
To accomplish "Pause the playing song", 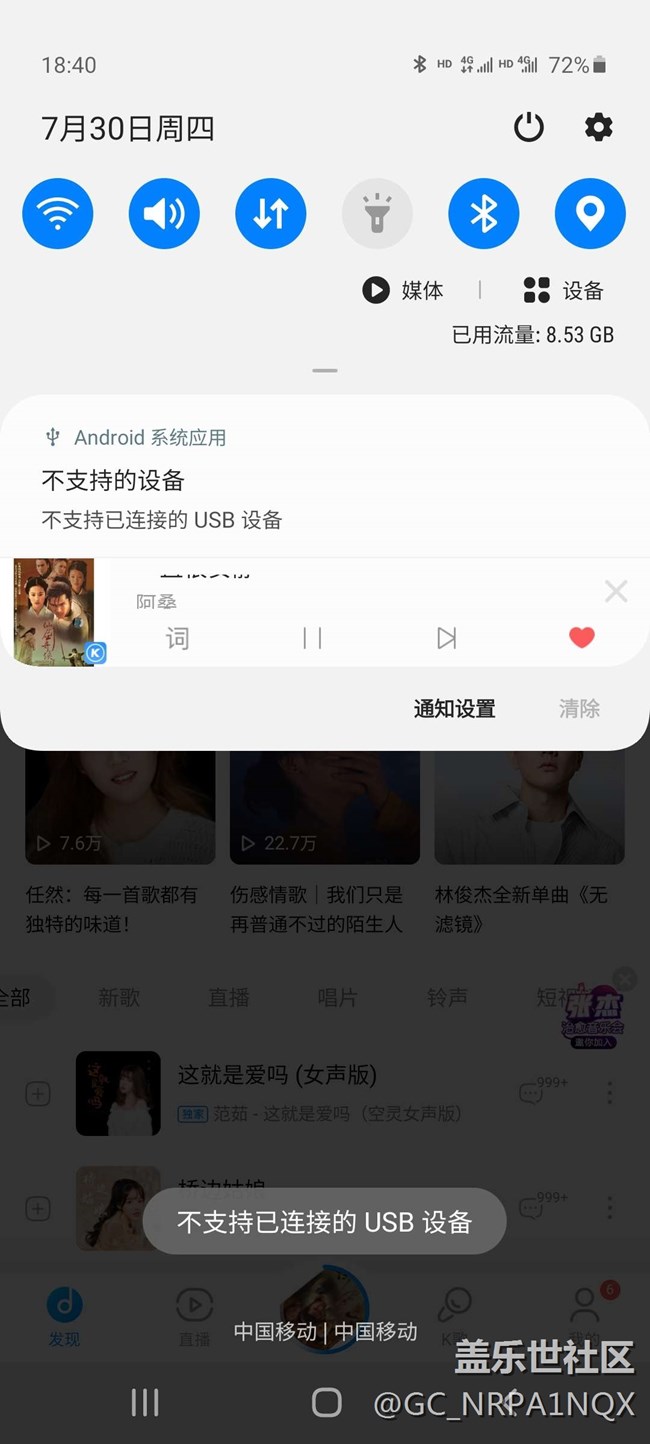I will [312, 638].
